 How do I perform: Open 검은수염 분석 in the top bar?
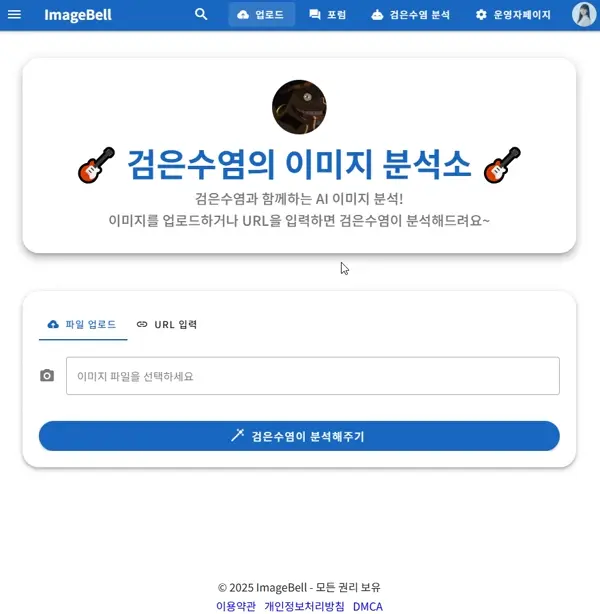pyautogui.click(x=411, y=15)
